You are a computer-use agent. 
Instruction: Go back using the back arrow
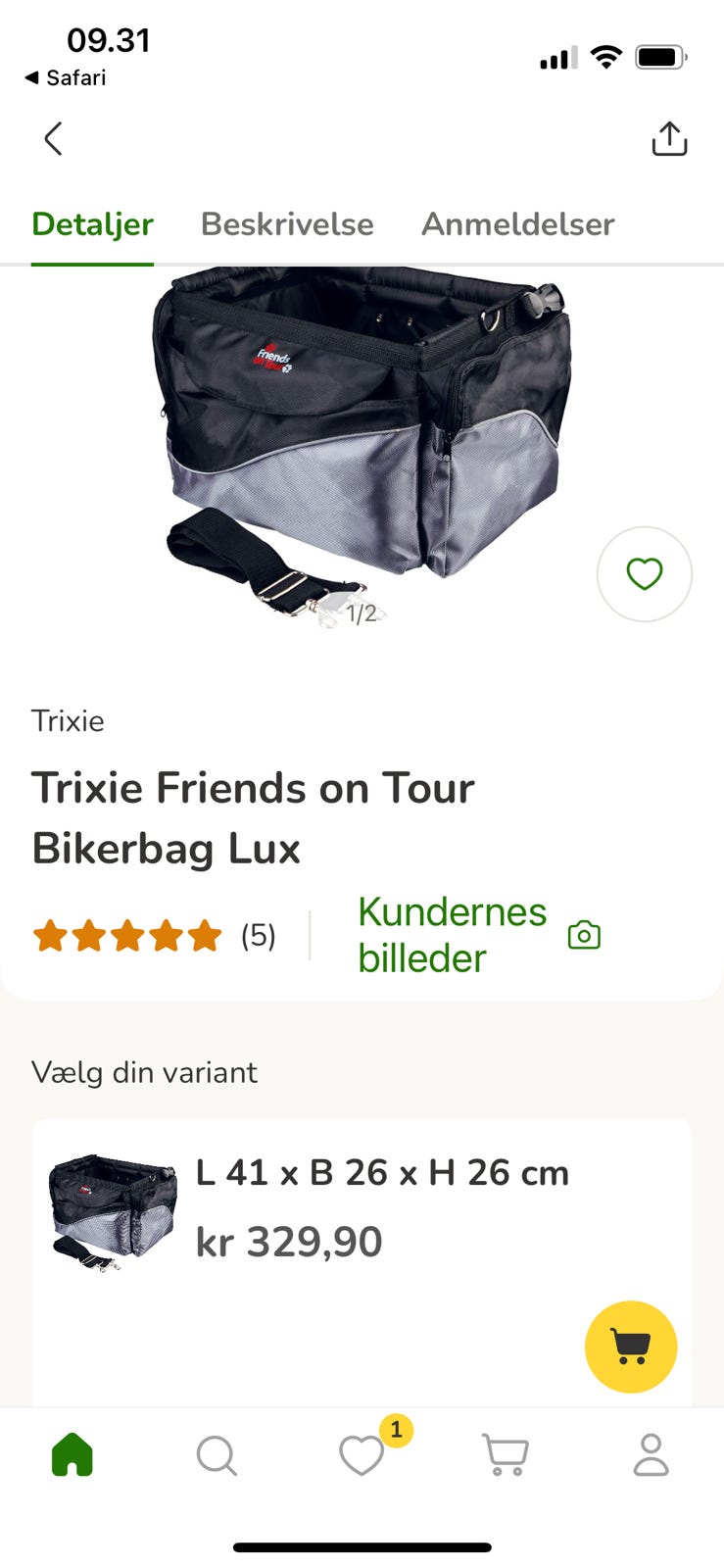click(x=53, y=138)
